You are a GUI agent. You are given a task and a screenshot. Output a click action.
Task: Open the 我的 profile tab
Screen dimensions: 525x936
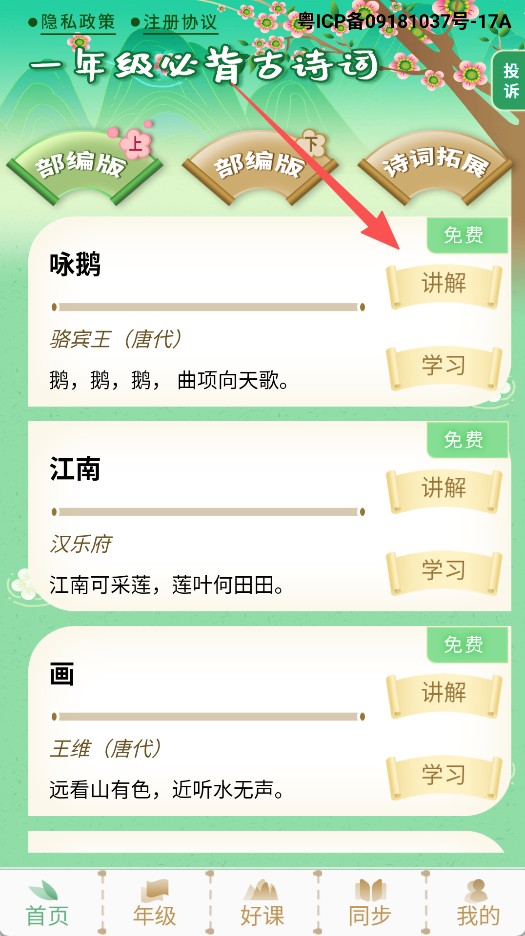coord(477,903)
